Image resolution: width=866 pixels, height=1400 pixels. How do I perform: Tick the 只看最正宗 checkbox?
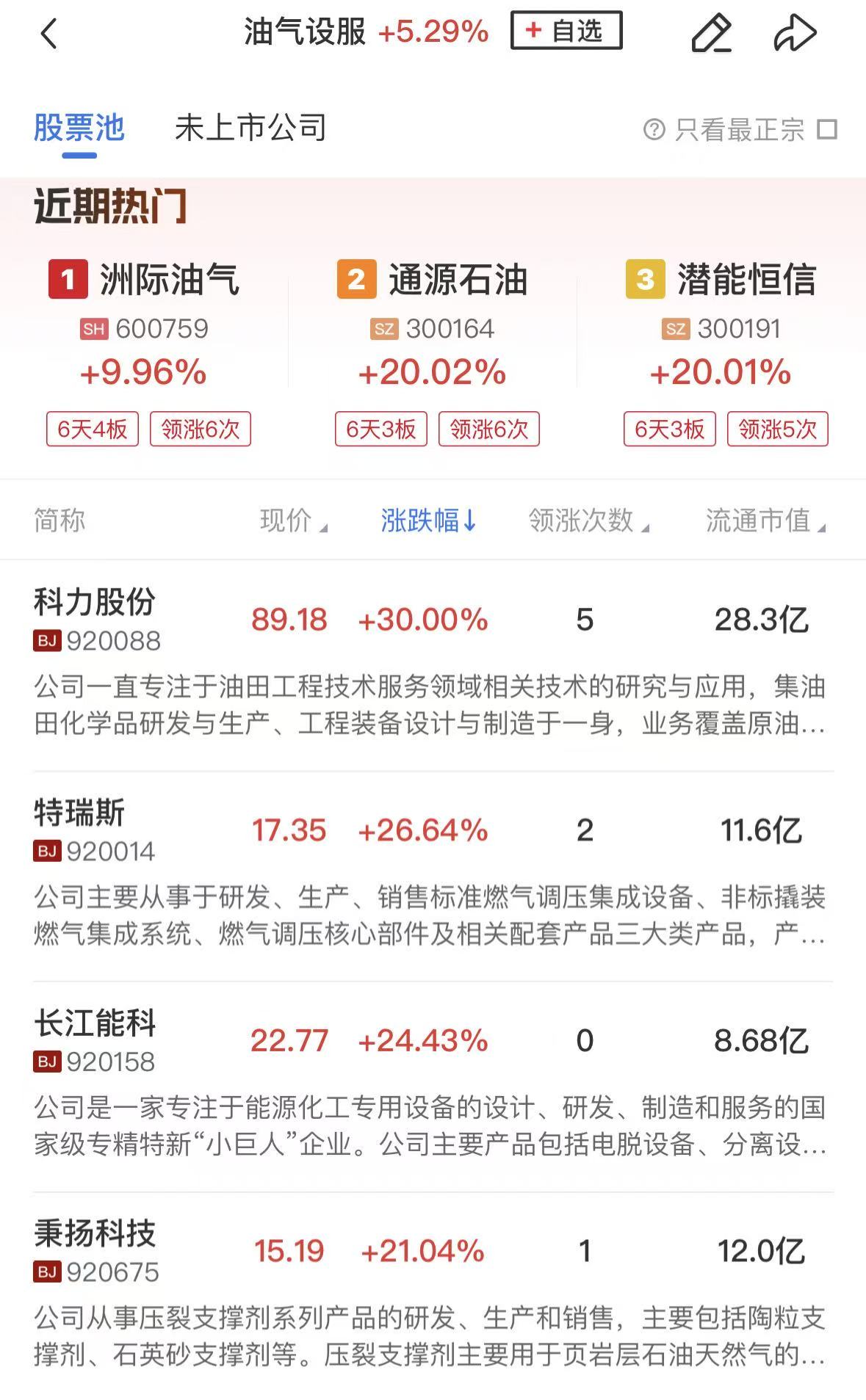pos(827,130)
